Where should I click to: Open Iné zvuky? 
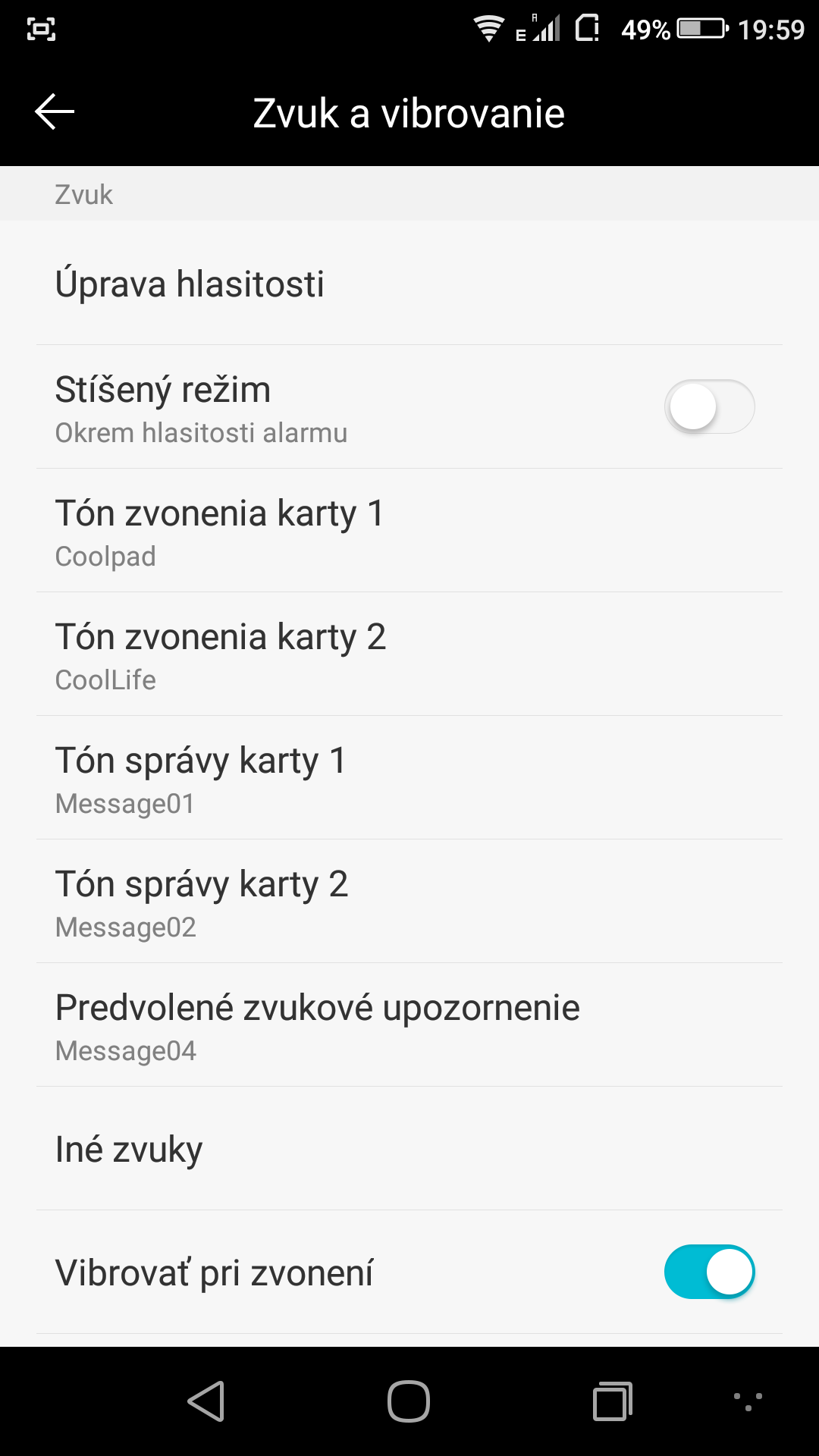[409, 1149]
